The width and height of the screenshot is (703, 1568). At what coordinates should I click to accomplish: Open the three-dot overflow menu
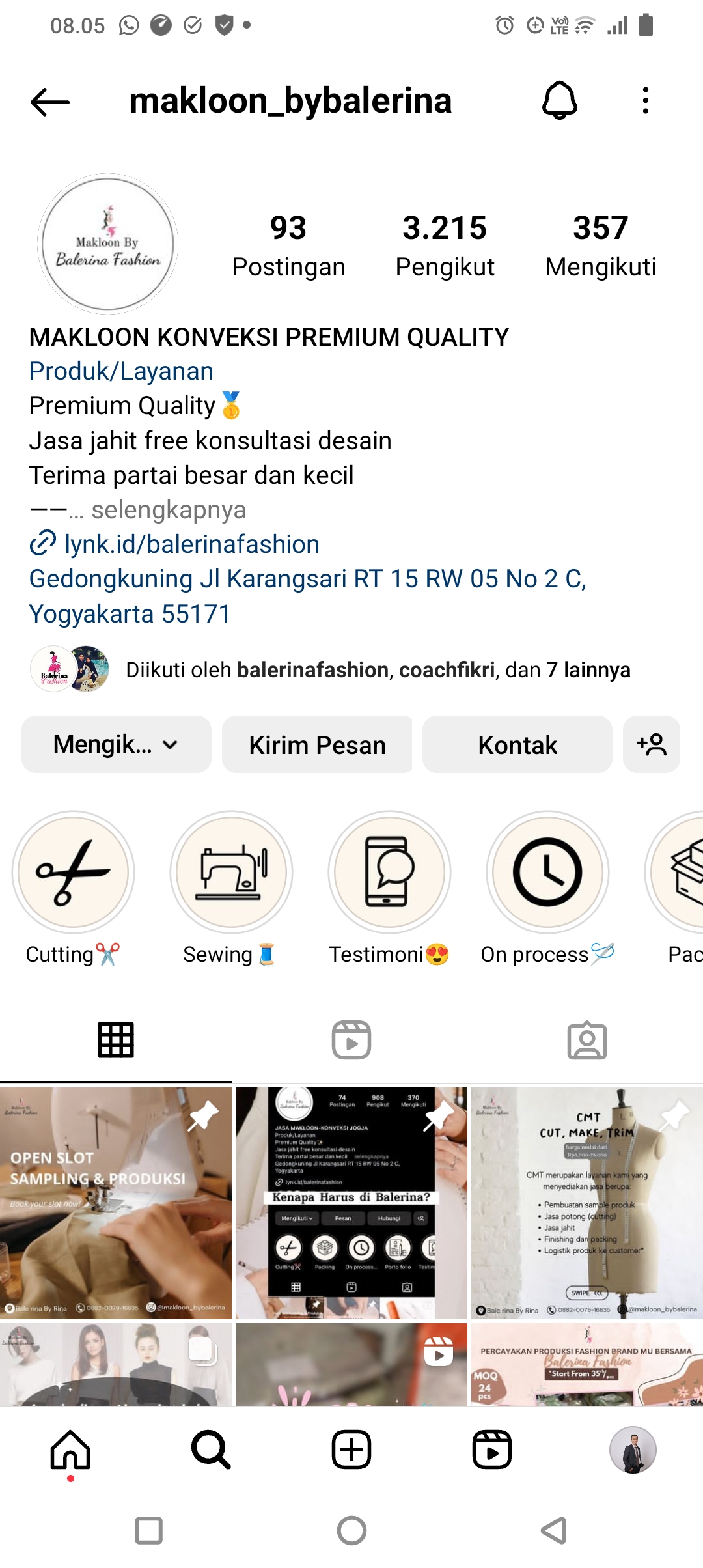tap(645, 101)
